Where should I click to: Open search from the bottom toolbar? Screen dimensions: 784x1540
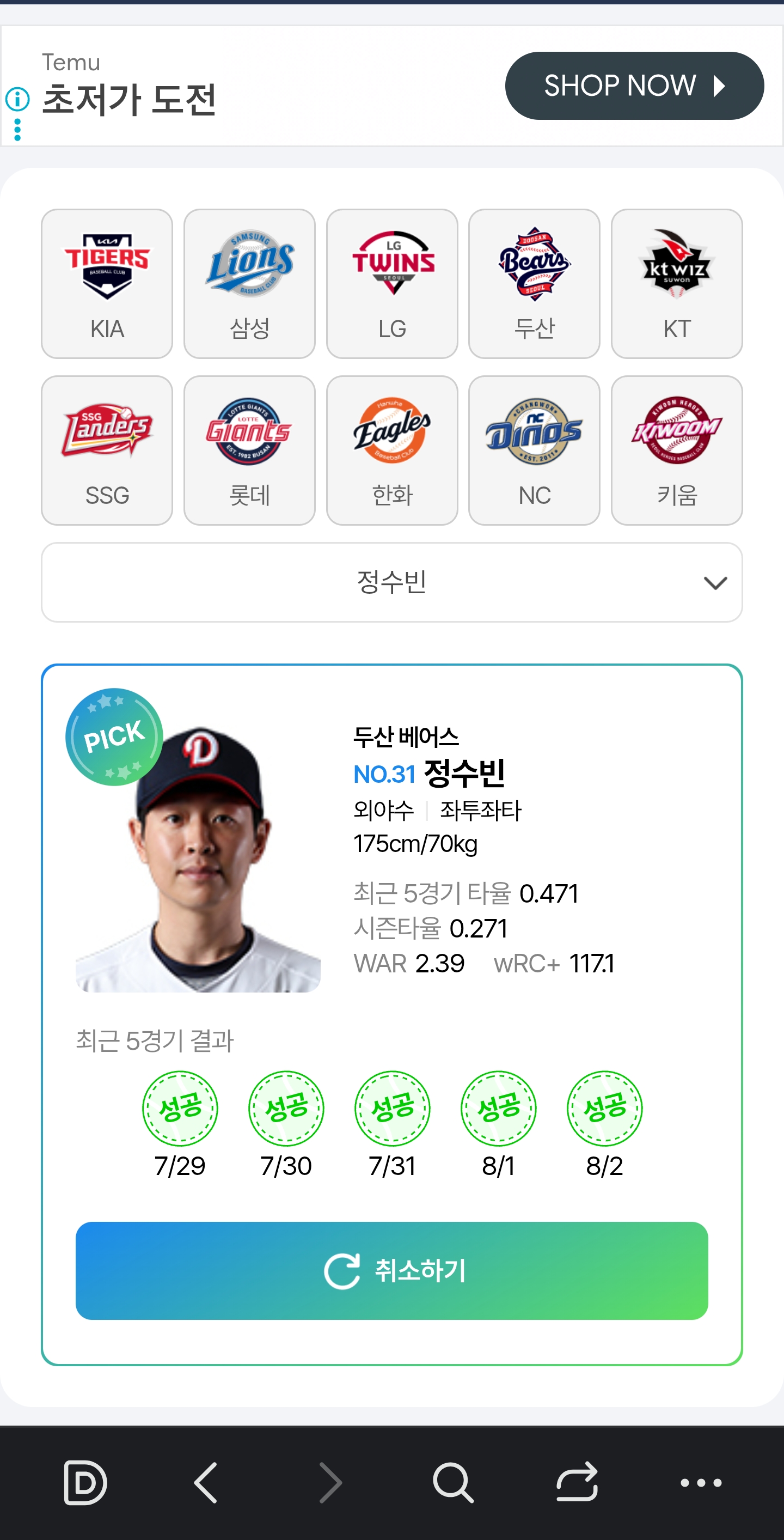tap(453, 1483)
